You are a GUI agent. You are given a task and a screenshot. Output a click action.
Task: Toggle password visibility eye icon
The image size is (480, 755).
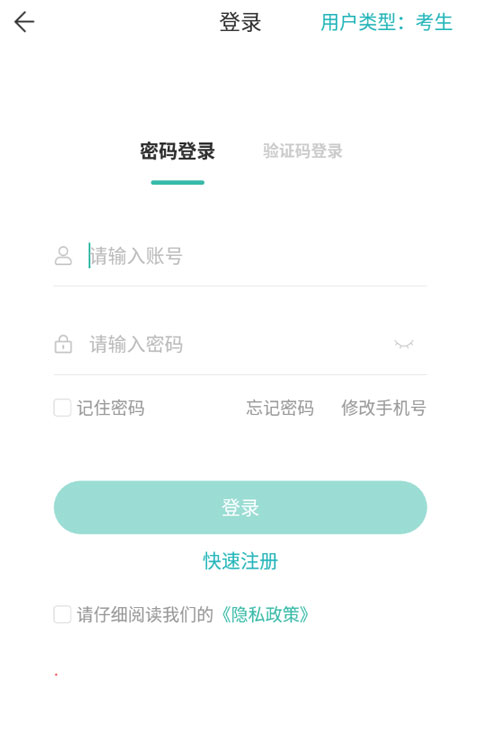[x=403, y=344]
